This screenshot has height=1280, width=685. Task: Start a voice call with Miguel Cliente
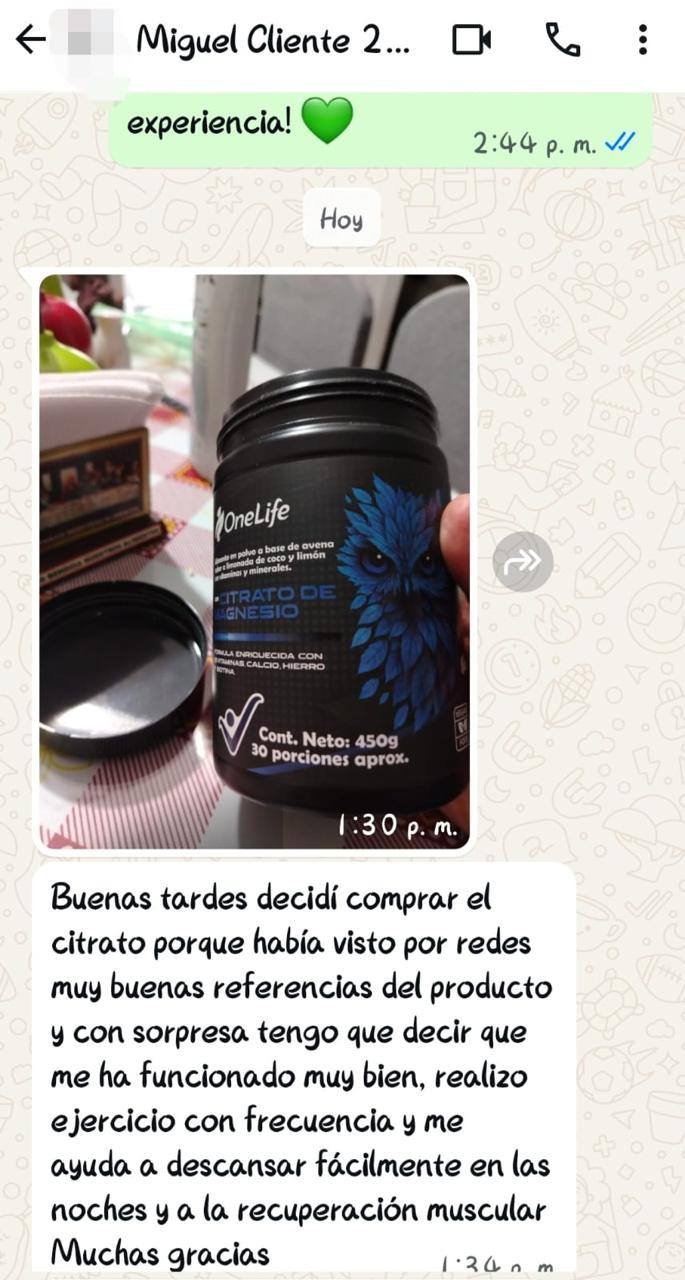[x=562, y=40]
